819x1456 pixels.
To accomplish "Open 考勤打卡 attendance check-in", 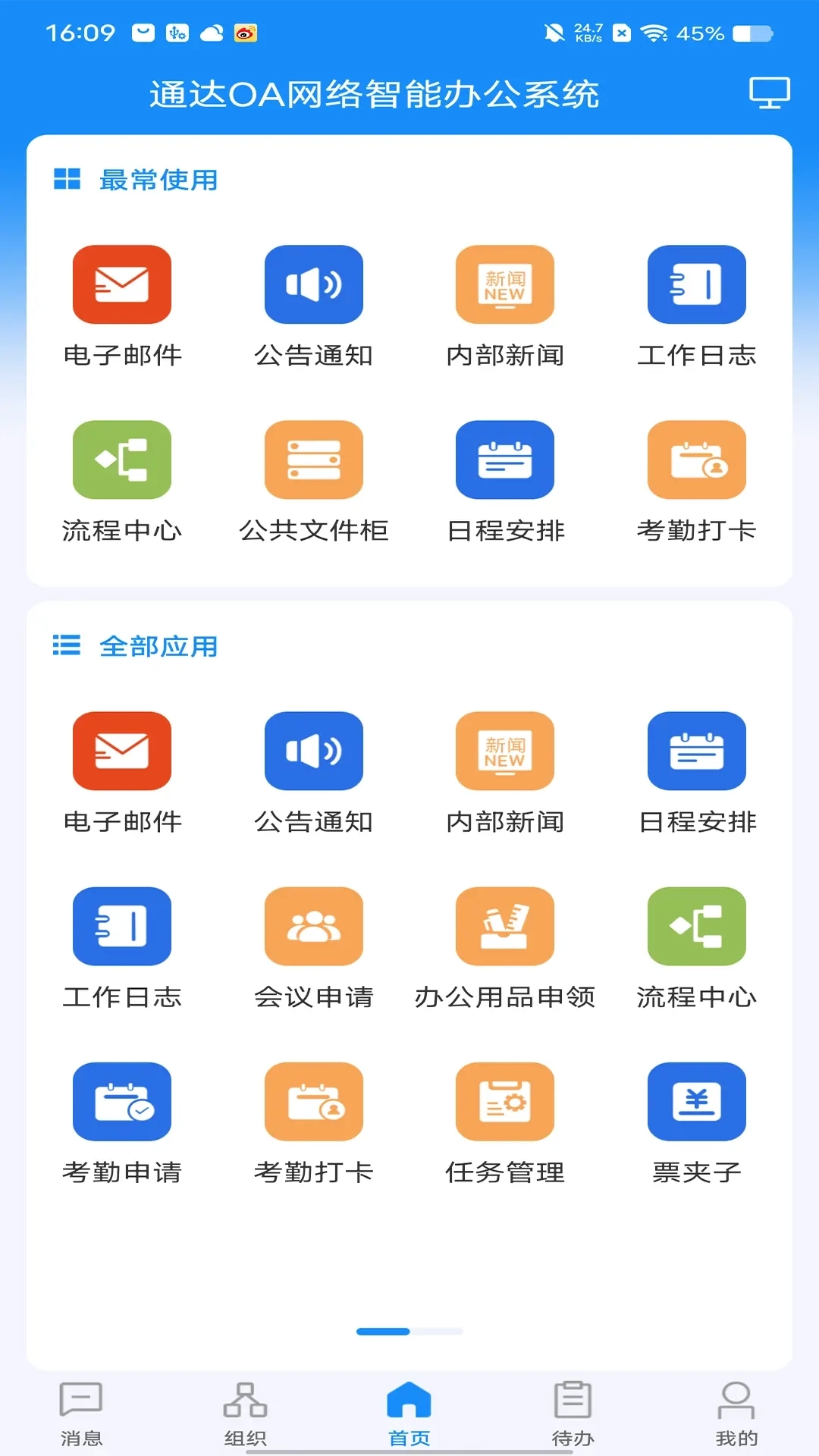I will pos(697,460).
